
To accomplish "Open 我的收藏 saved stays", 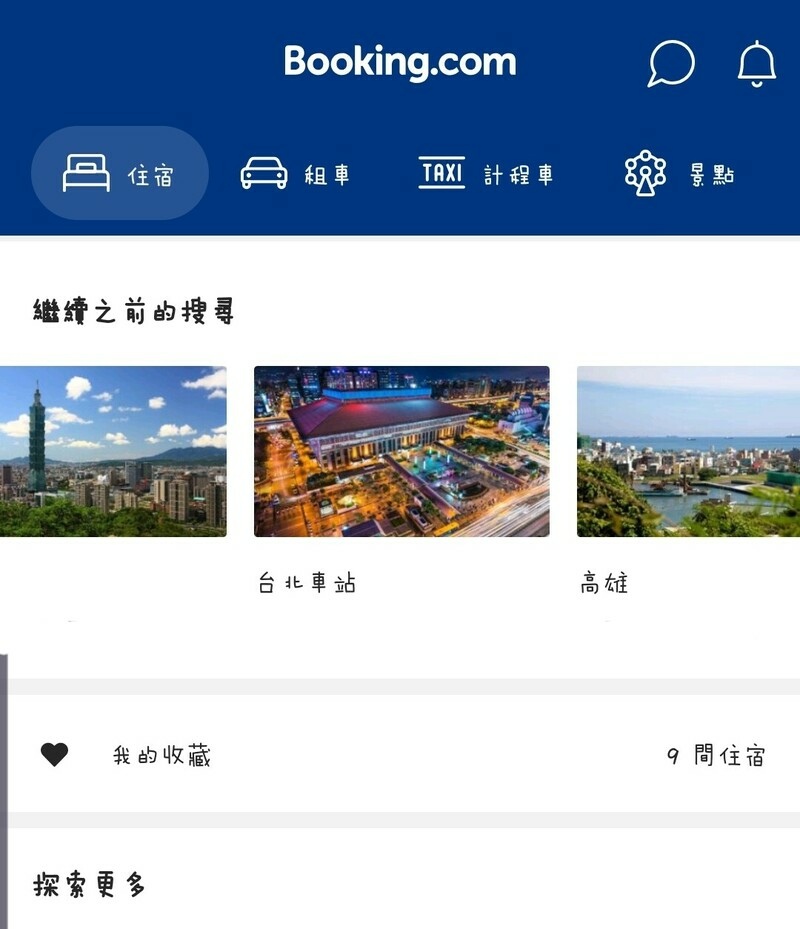I will coord(162,755).
